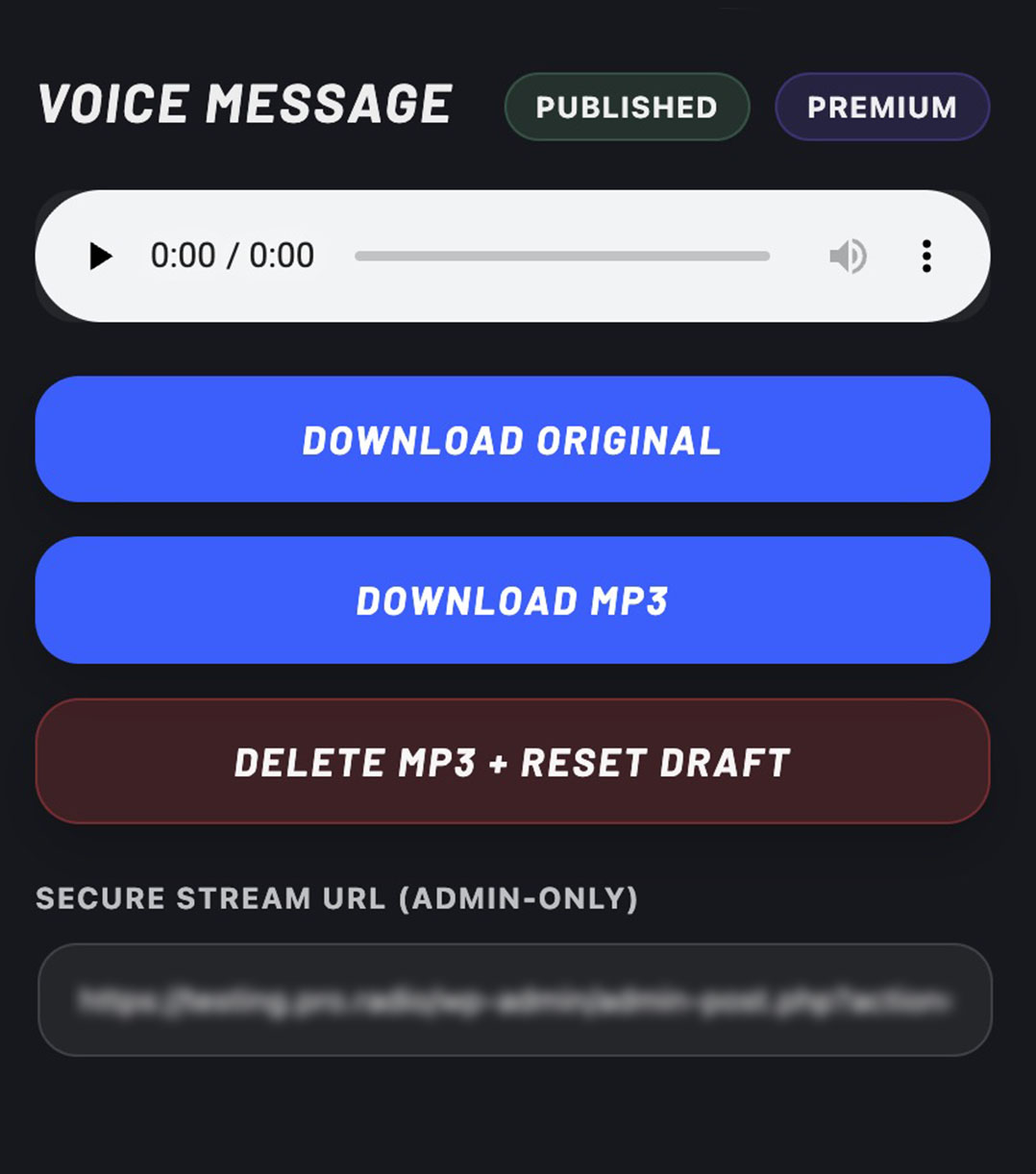Download the original recording
Screen dimensions: 1036x1174
[x=512, y=440]
